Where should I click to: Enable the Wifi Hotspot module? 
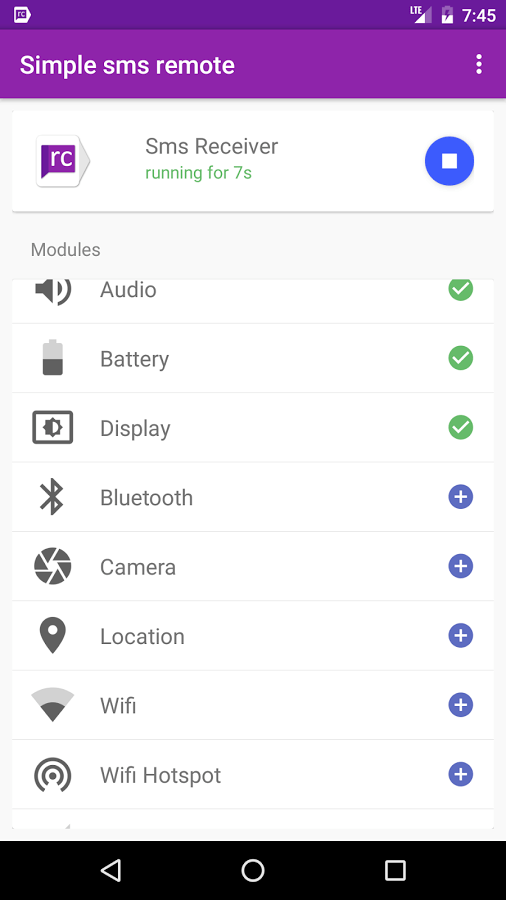pos(460,774)
